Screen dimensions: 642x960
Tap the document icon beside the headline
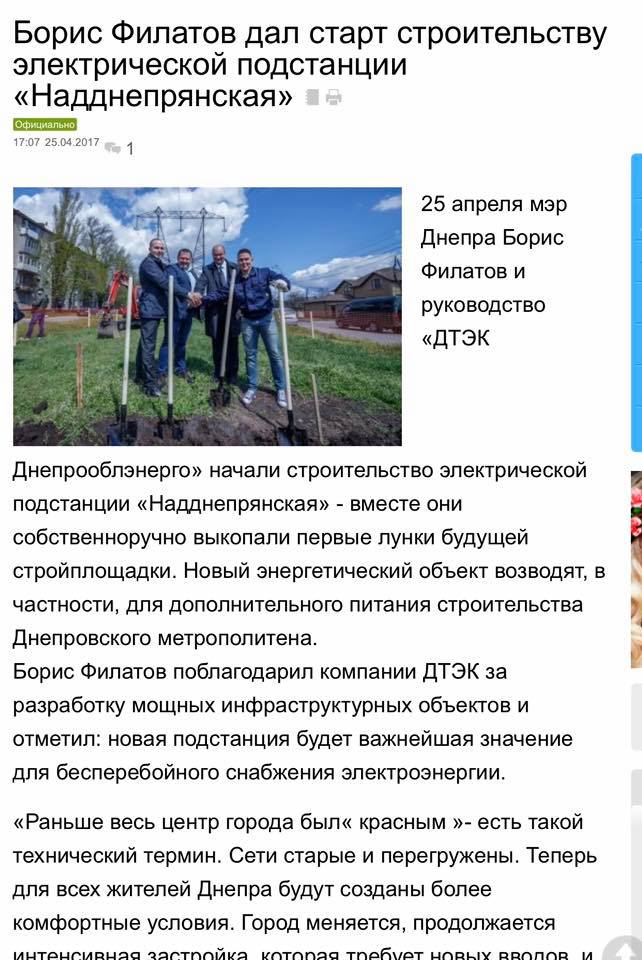tap(312, 97)
